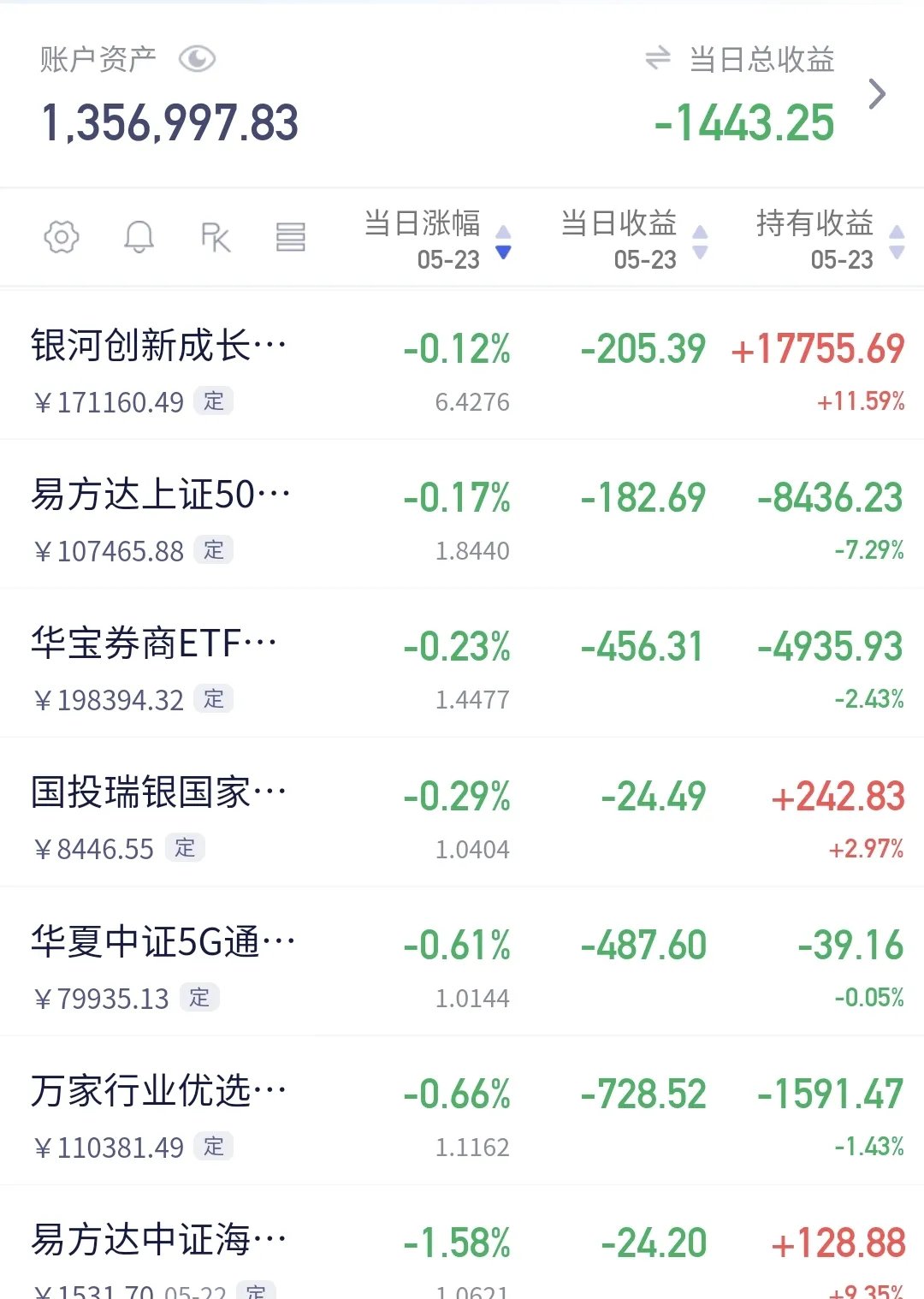Open the 华夏中证5G通 fund details
Viewport: 924px width, 1299px height.
click(x=158, y=940)
